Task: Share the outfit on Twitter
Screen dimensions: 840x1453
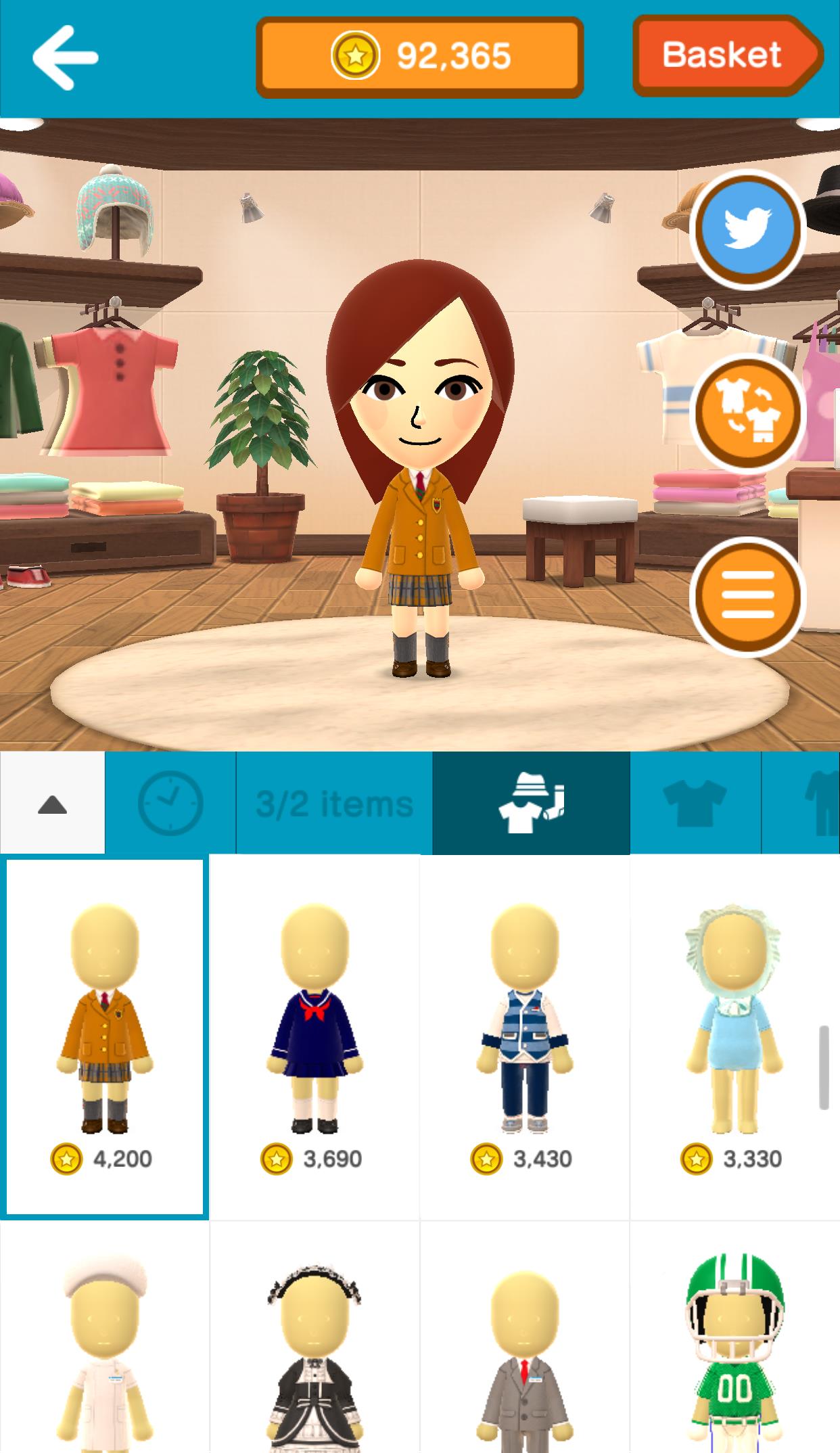Action: 747,229
